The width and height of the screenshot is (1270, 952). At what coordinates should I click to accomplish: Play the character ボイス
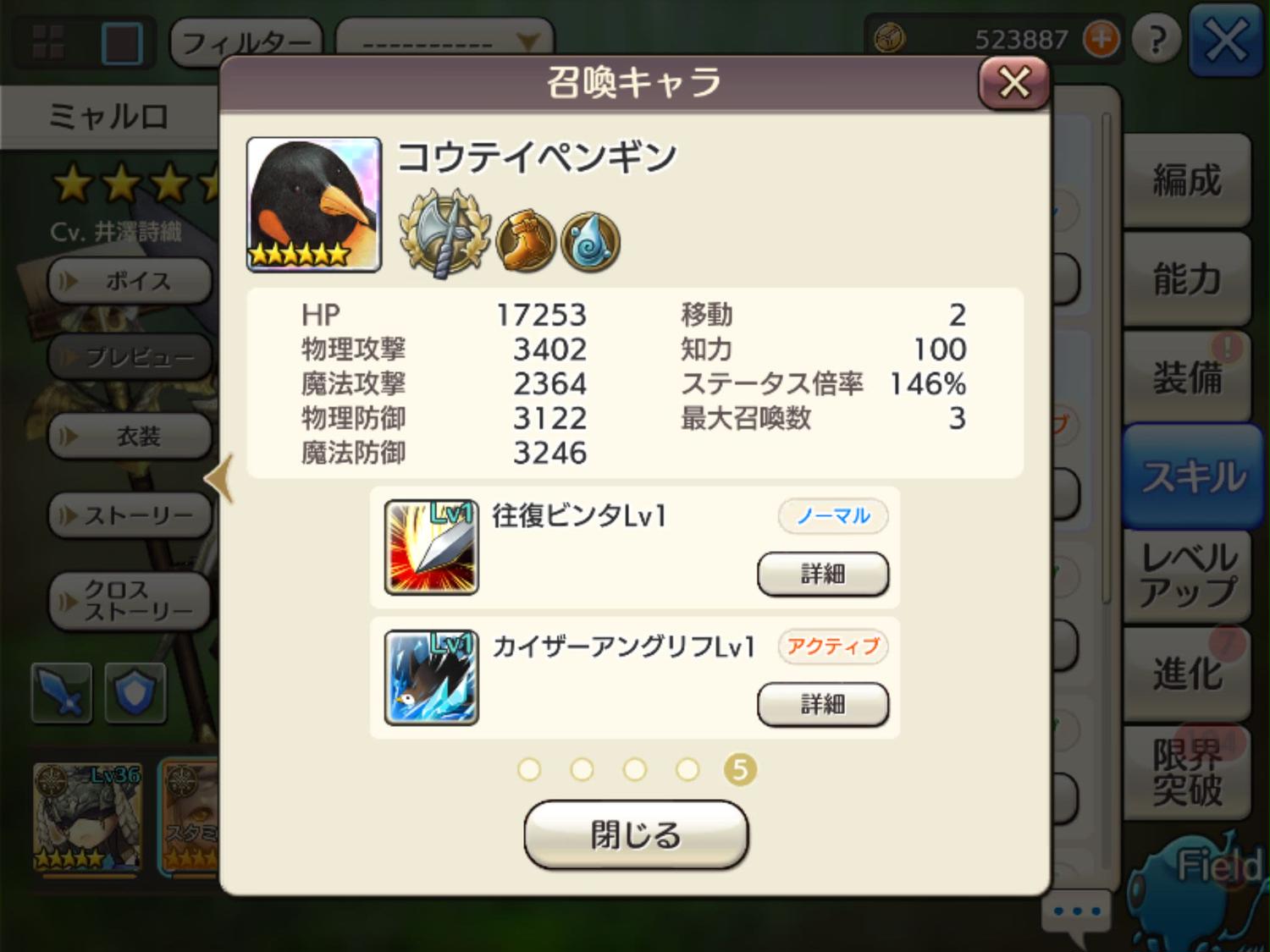click(x=130, y=281)
